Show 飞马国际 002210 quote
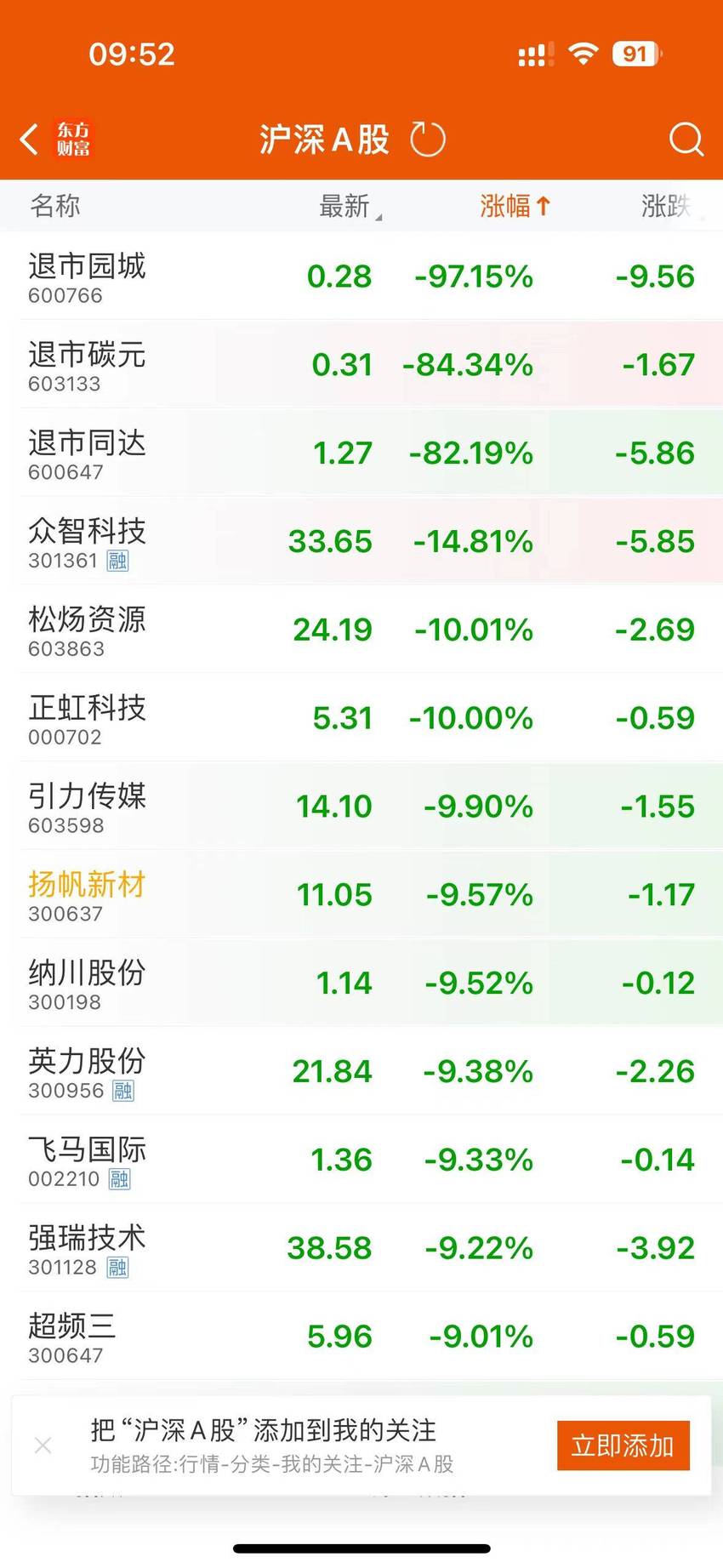 (361, 1160)
